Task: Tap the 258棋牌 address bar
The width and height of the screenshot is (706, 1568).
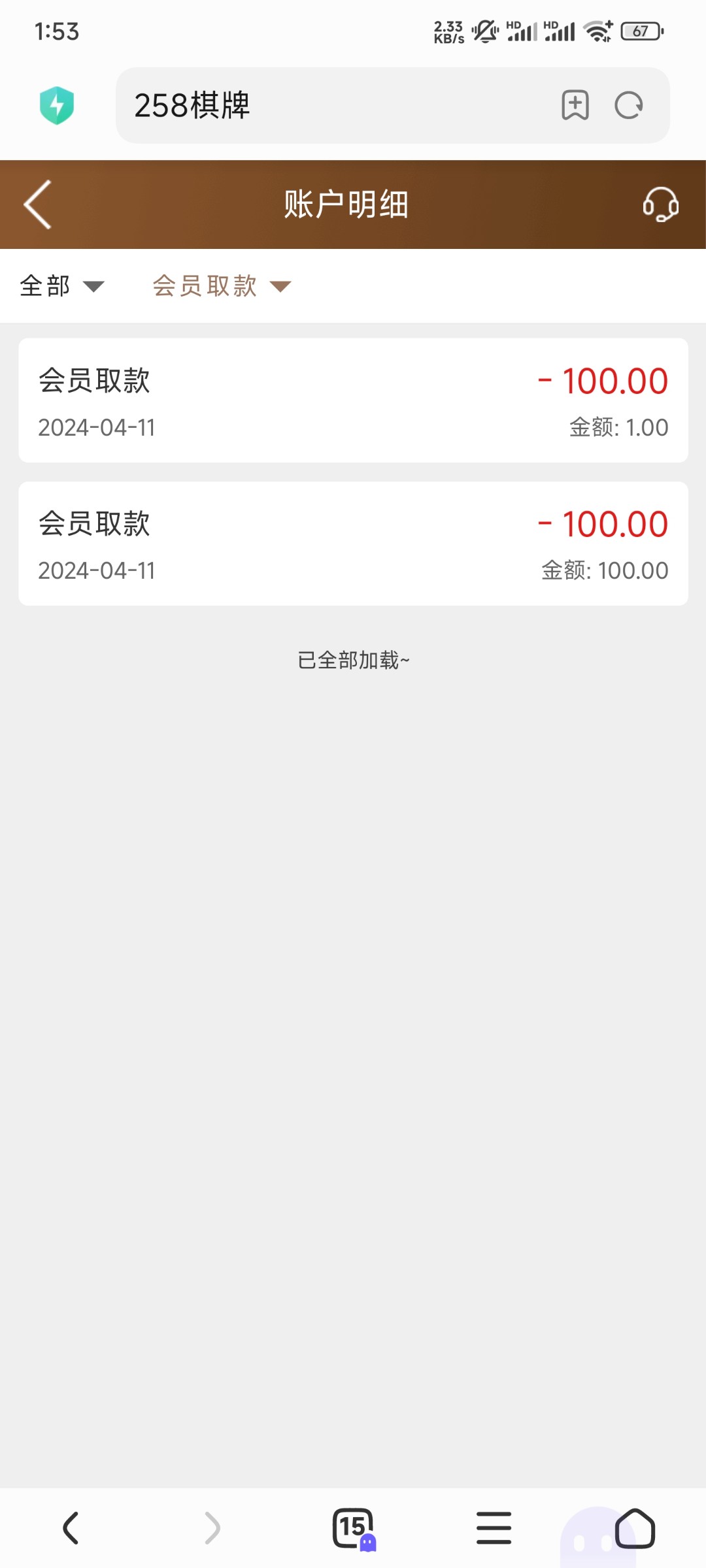Action: [327, 105]
